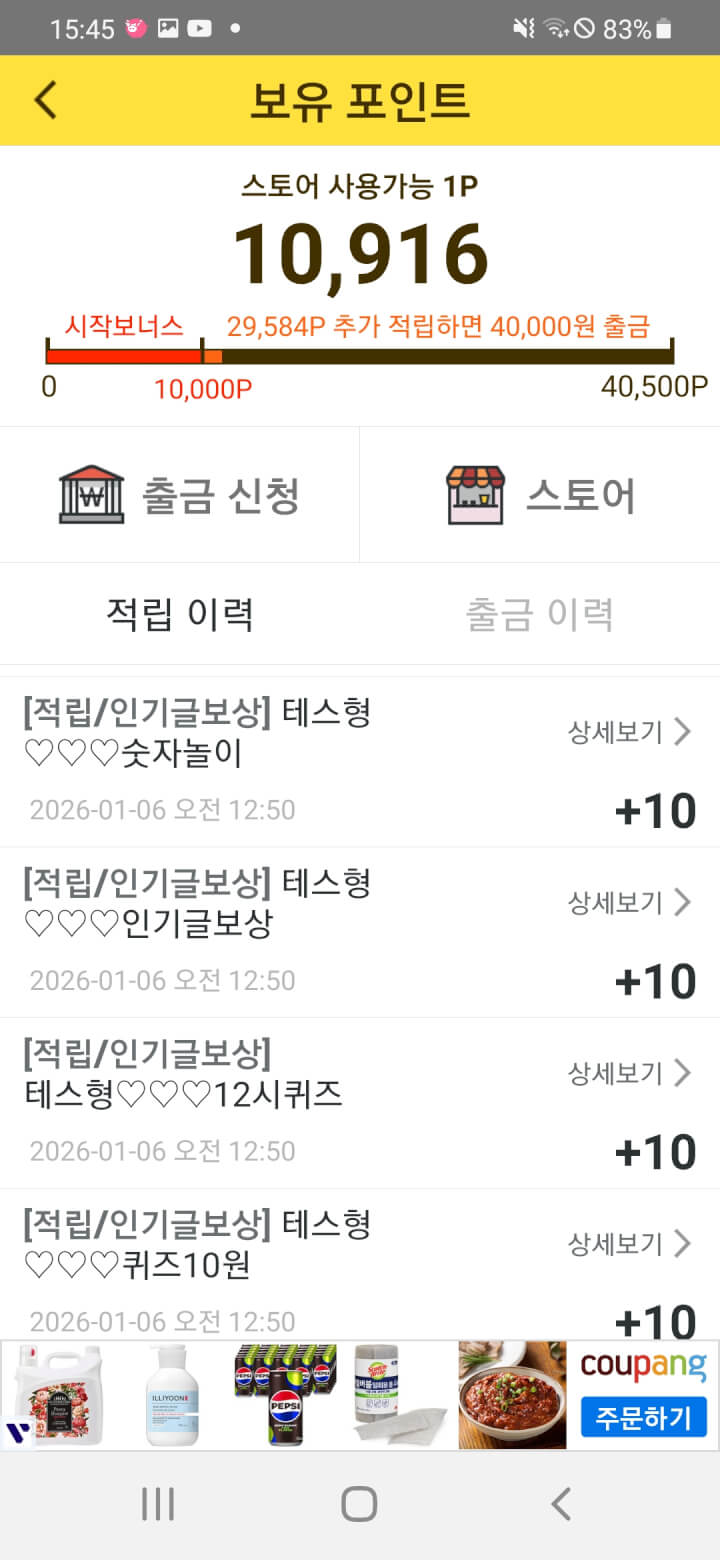
Task: Open the 스토어 shop
Action: click(x=540, y=495)
